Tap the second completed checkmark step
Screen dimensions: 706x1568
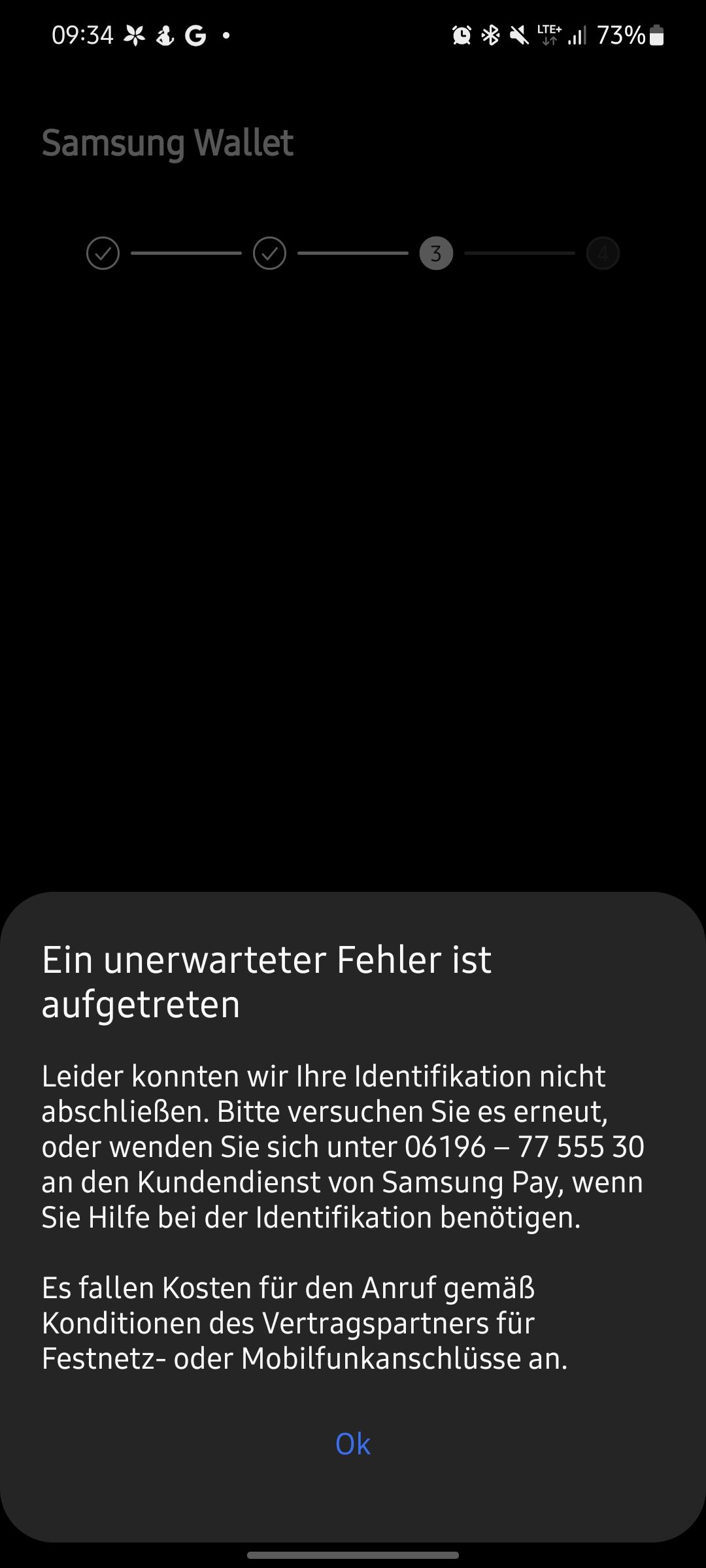pyautogui.click(x=269, y=253)
